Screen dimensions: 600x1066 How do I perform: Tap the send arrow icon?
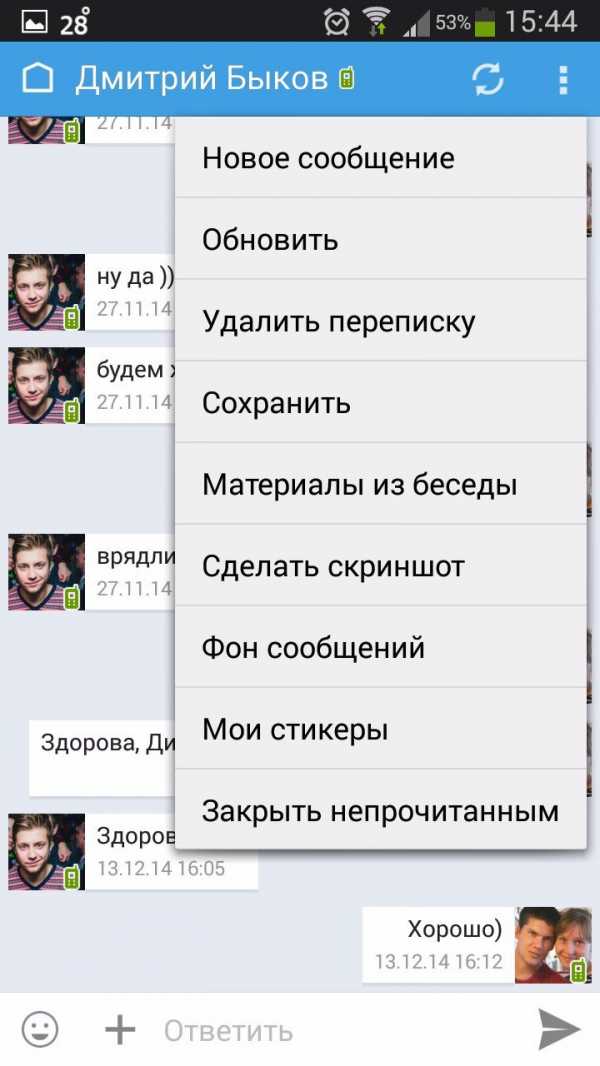point(559,1029)
